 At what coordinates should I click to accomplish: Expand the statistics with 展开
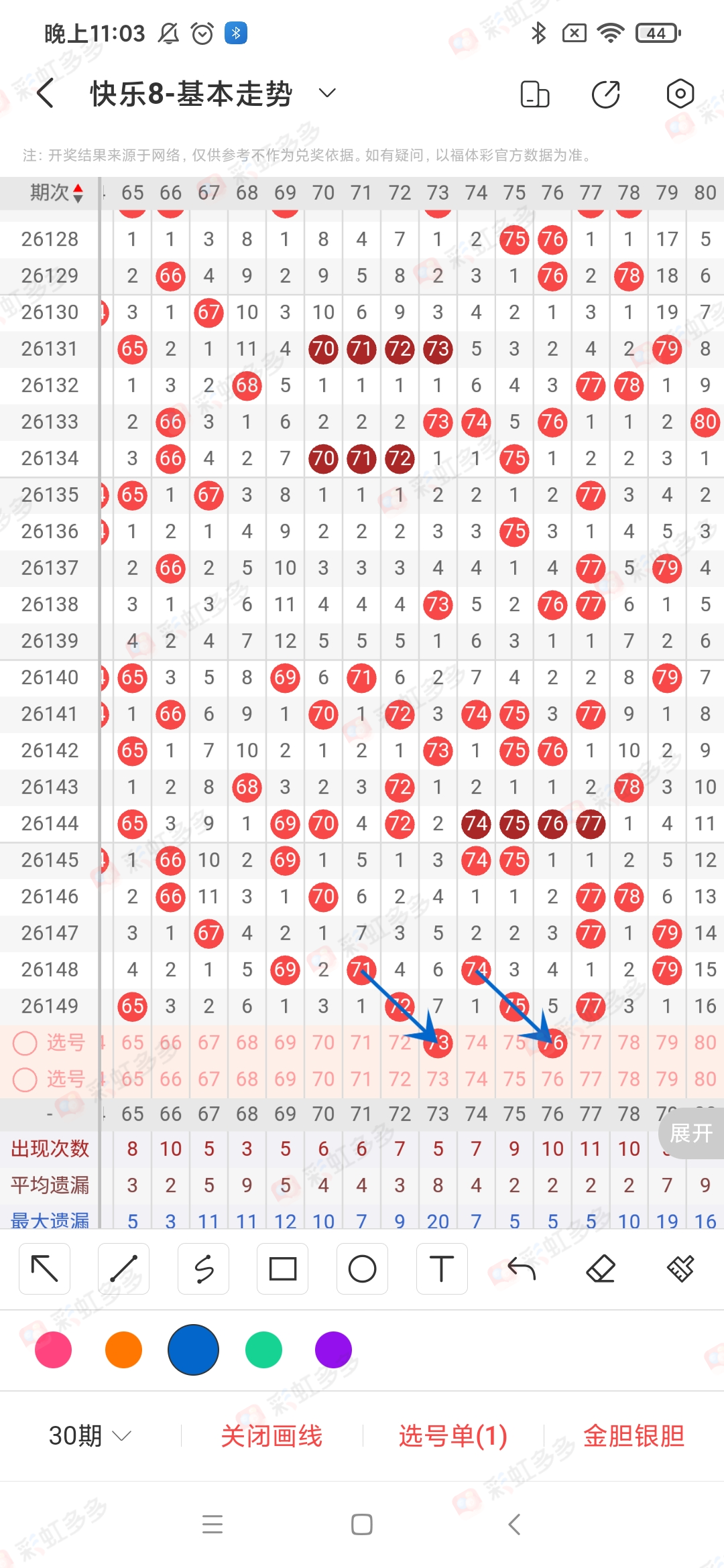tap(691, 1133)
